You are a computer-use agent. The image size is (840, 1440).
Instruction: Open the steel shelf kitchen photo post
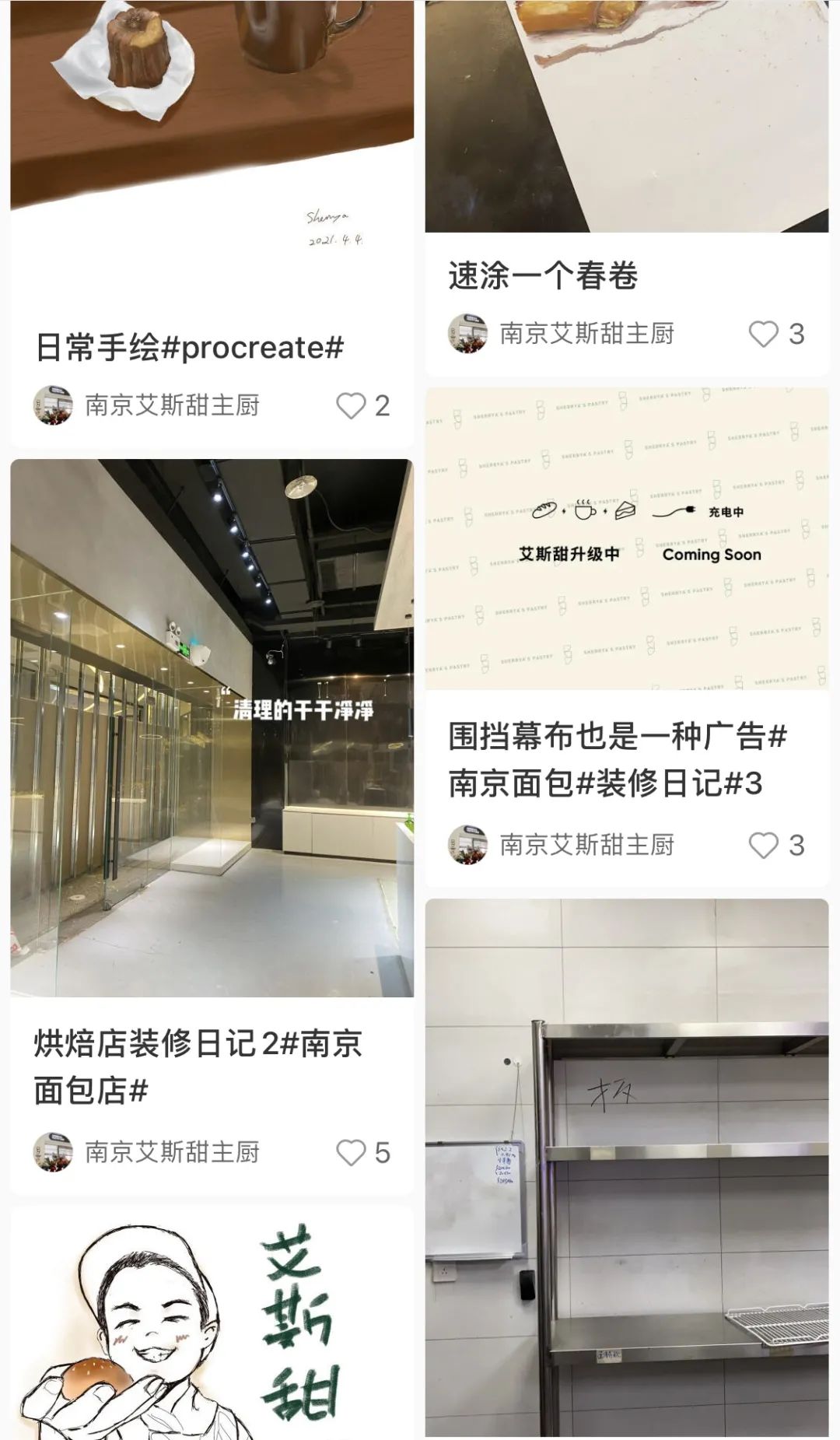(626, 1167)
